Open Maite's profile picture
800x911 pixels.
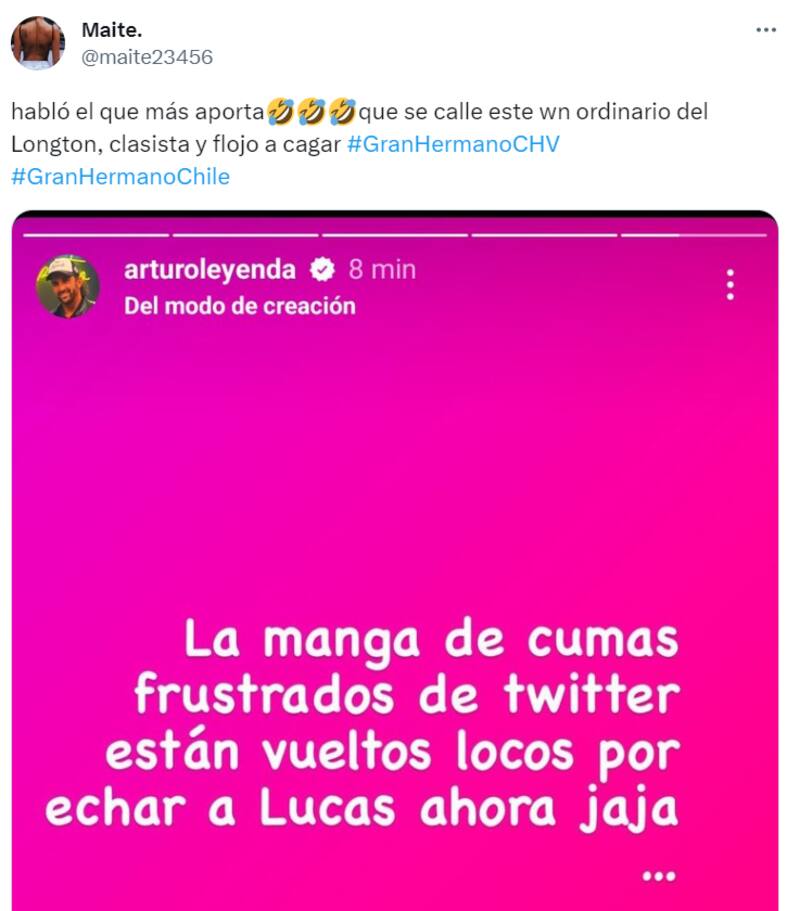(38, 43)
